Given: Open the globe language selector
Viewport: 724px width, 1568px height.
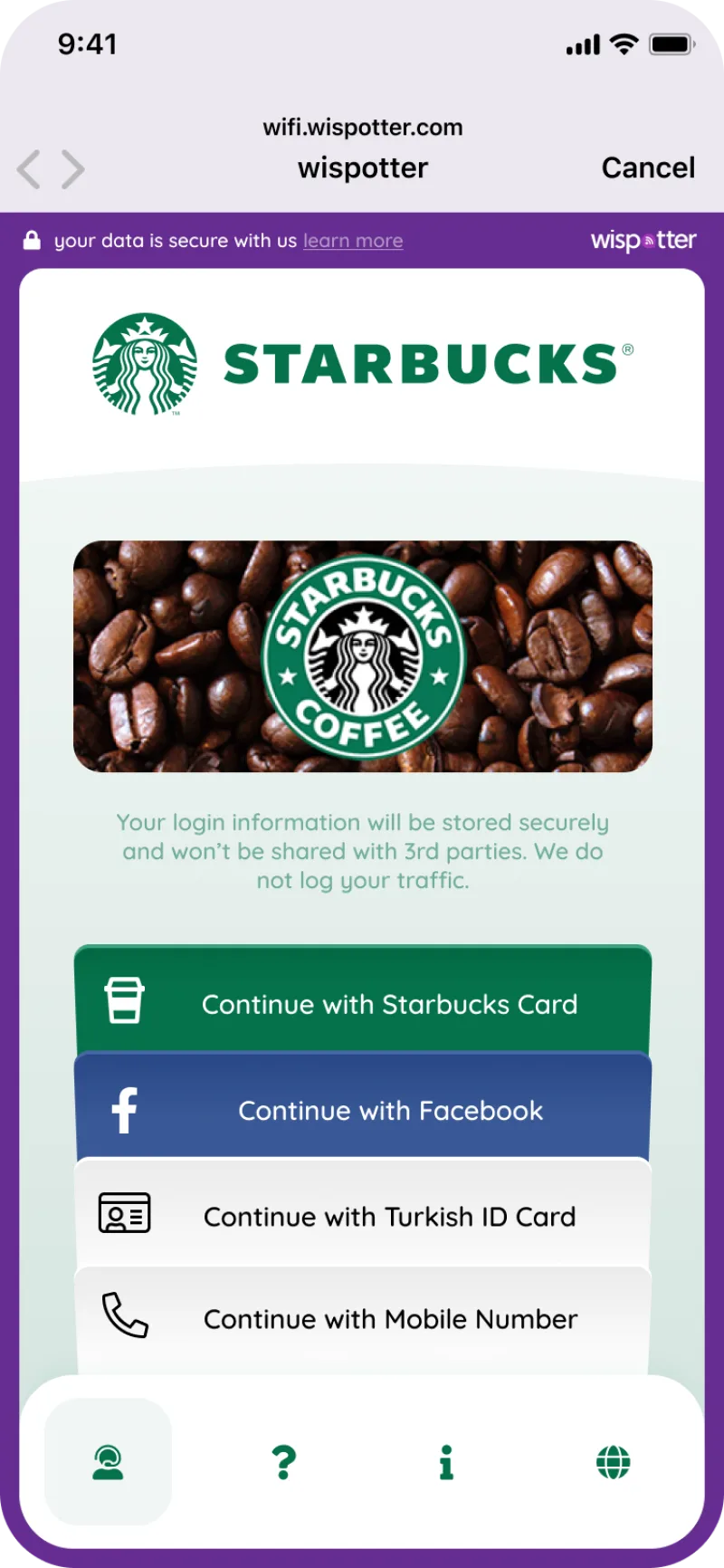Looking at the screenshot, I should [614, 1461].
